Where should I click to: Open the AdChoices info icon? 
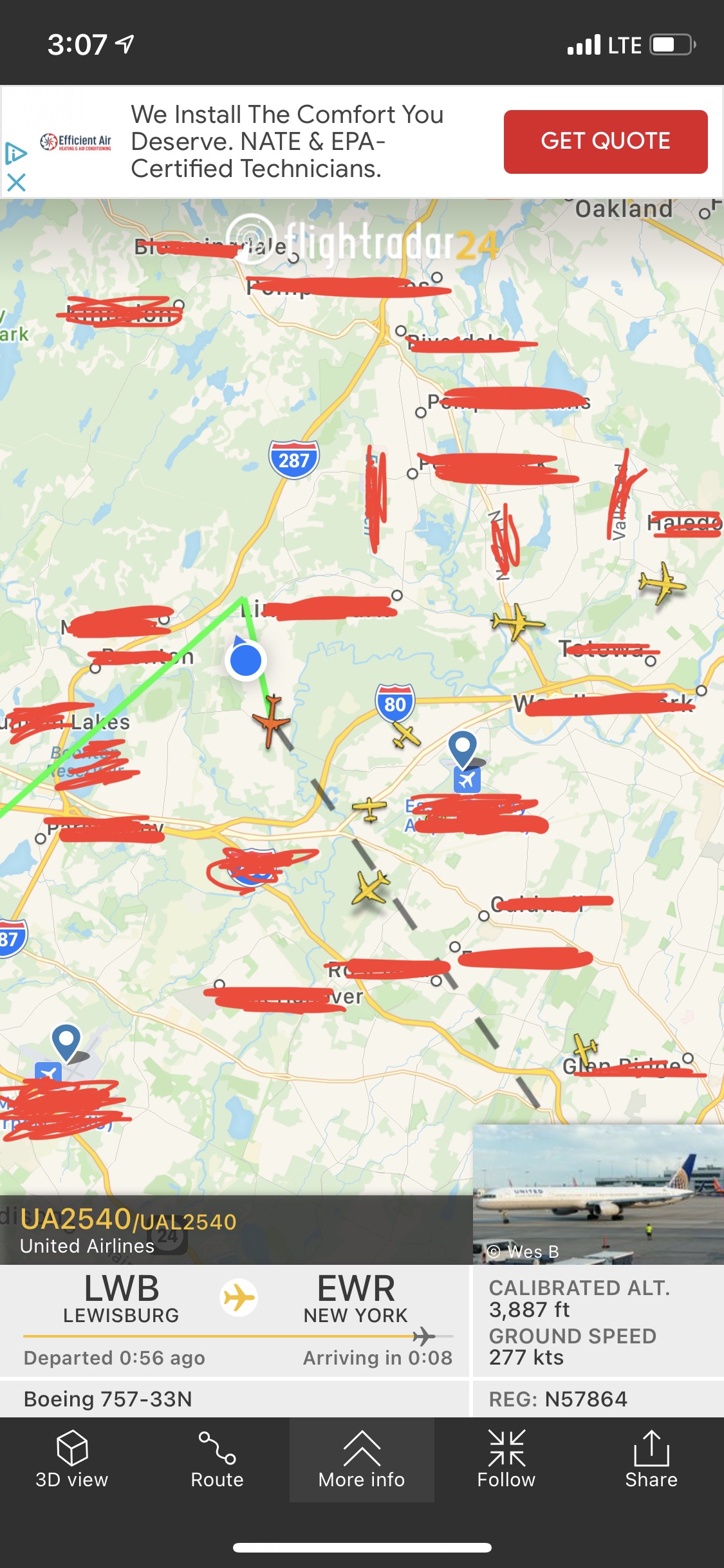[x=15, y=153]
